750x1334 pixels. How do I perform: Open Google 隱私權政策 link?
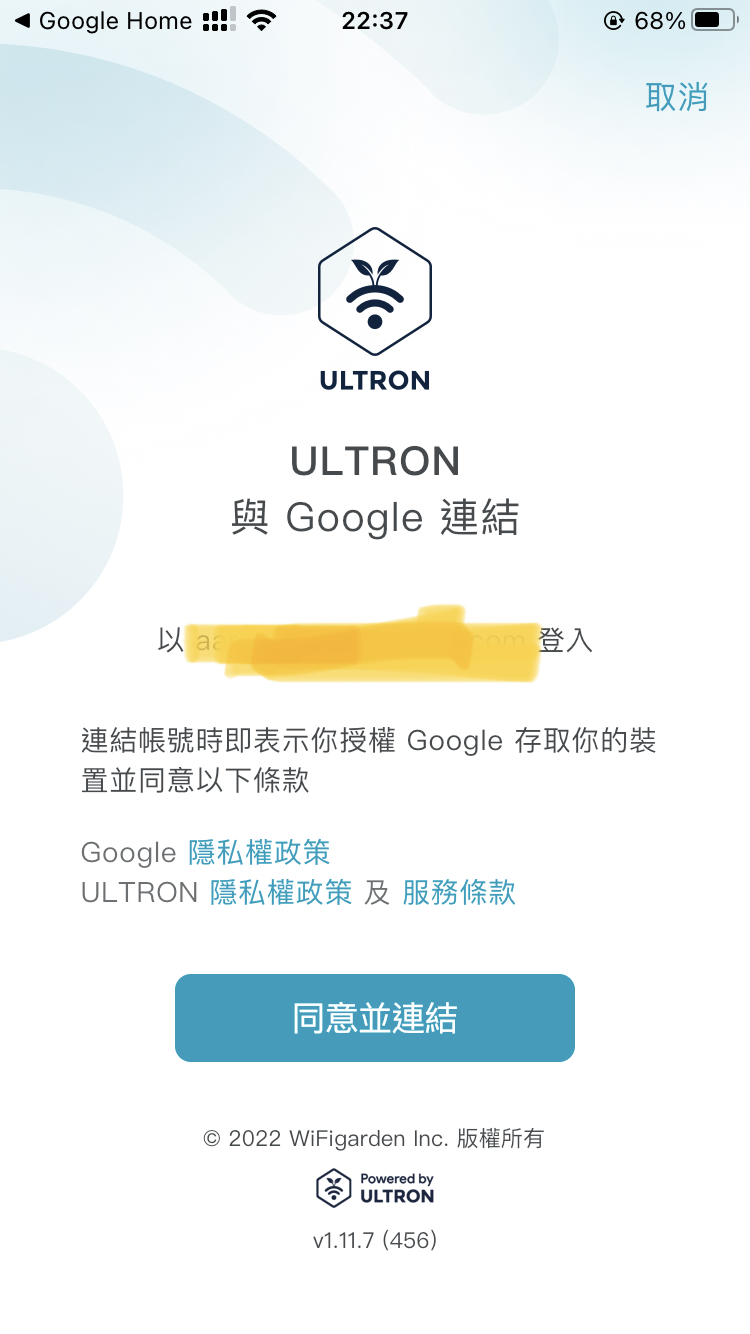(259, 852)
